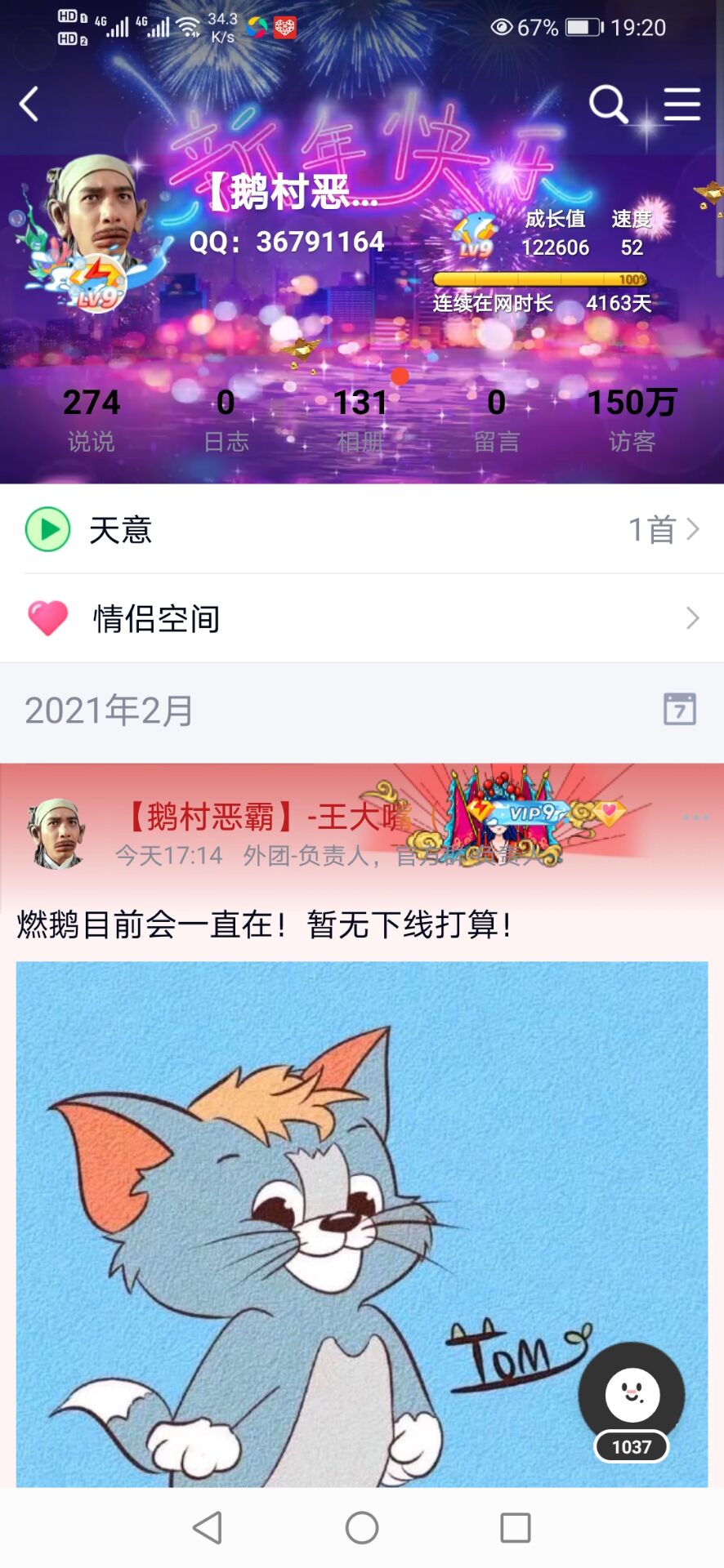Open the 1首 music list

click(663, 529)
